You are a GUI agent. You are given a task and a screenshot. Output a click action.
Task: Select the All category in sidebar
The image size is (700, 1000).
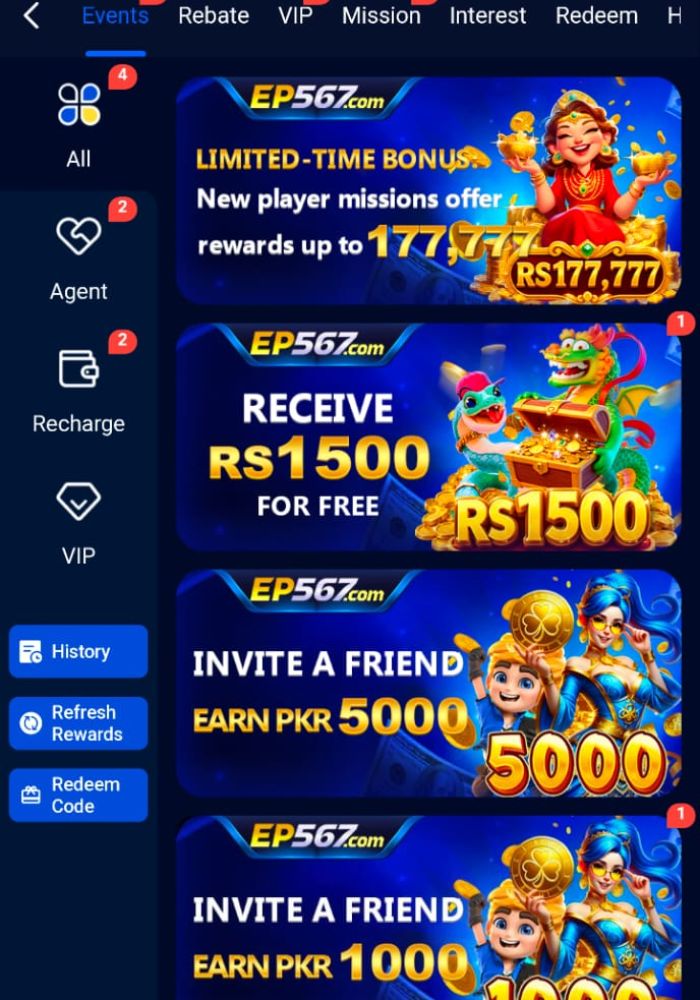(78, 122)
